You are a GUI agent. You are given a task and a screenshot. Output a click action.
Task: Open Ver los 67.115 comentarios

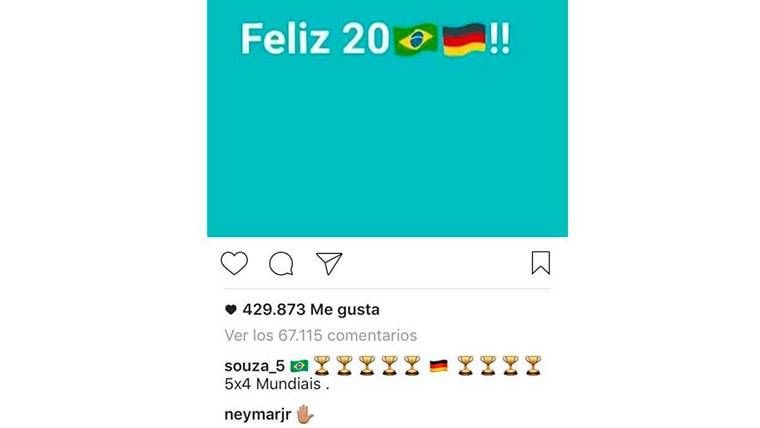coord(320,335)
